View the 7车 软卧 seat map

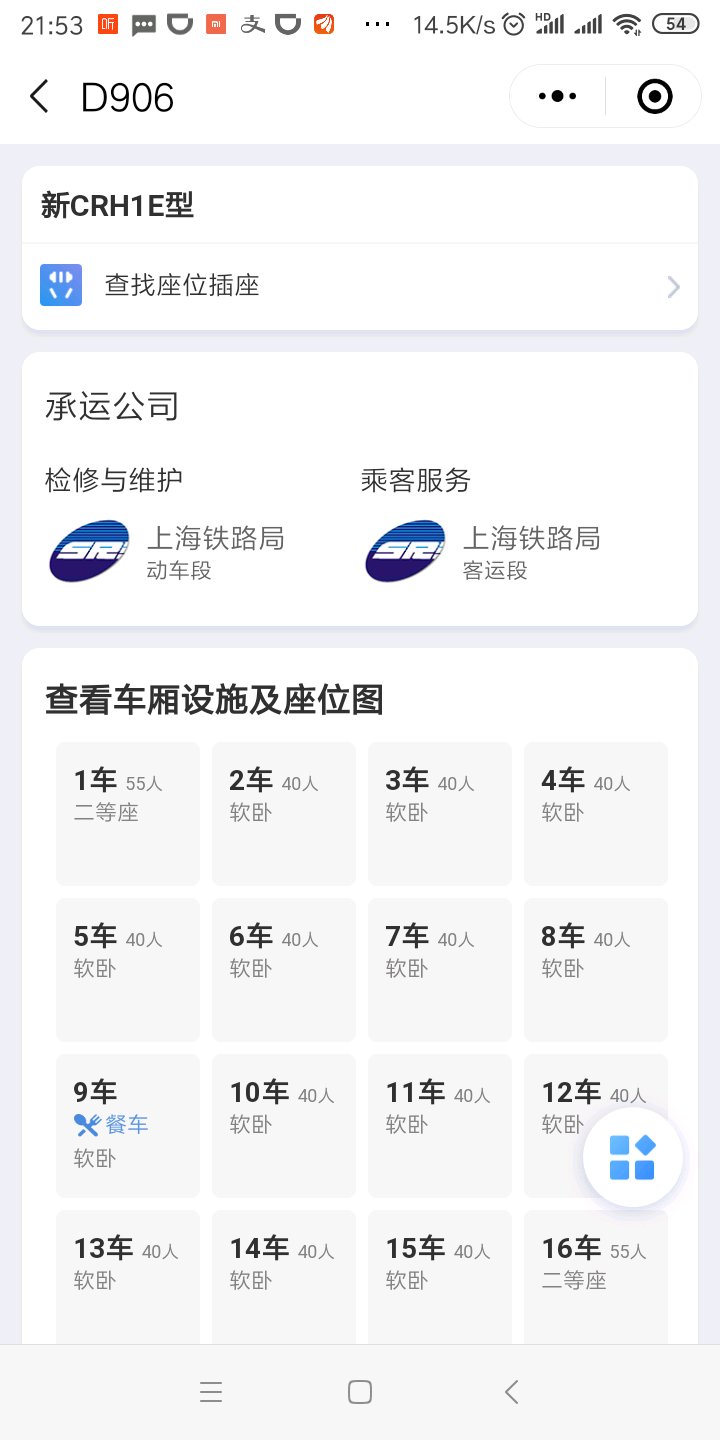click(x=439, y=969)
